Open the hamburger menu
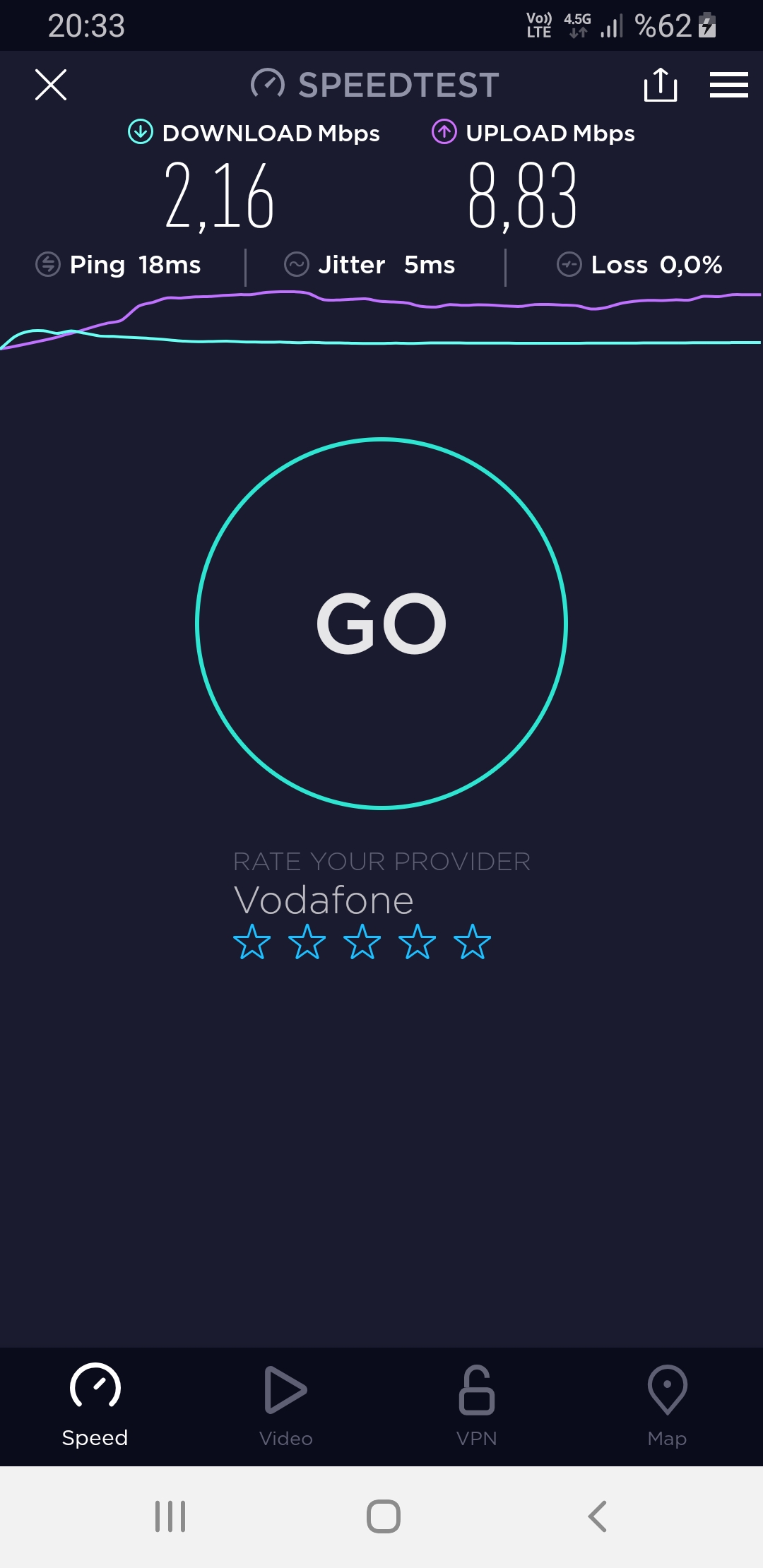 729,85
